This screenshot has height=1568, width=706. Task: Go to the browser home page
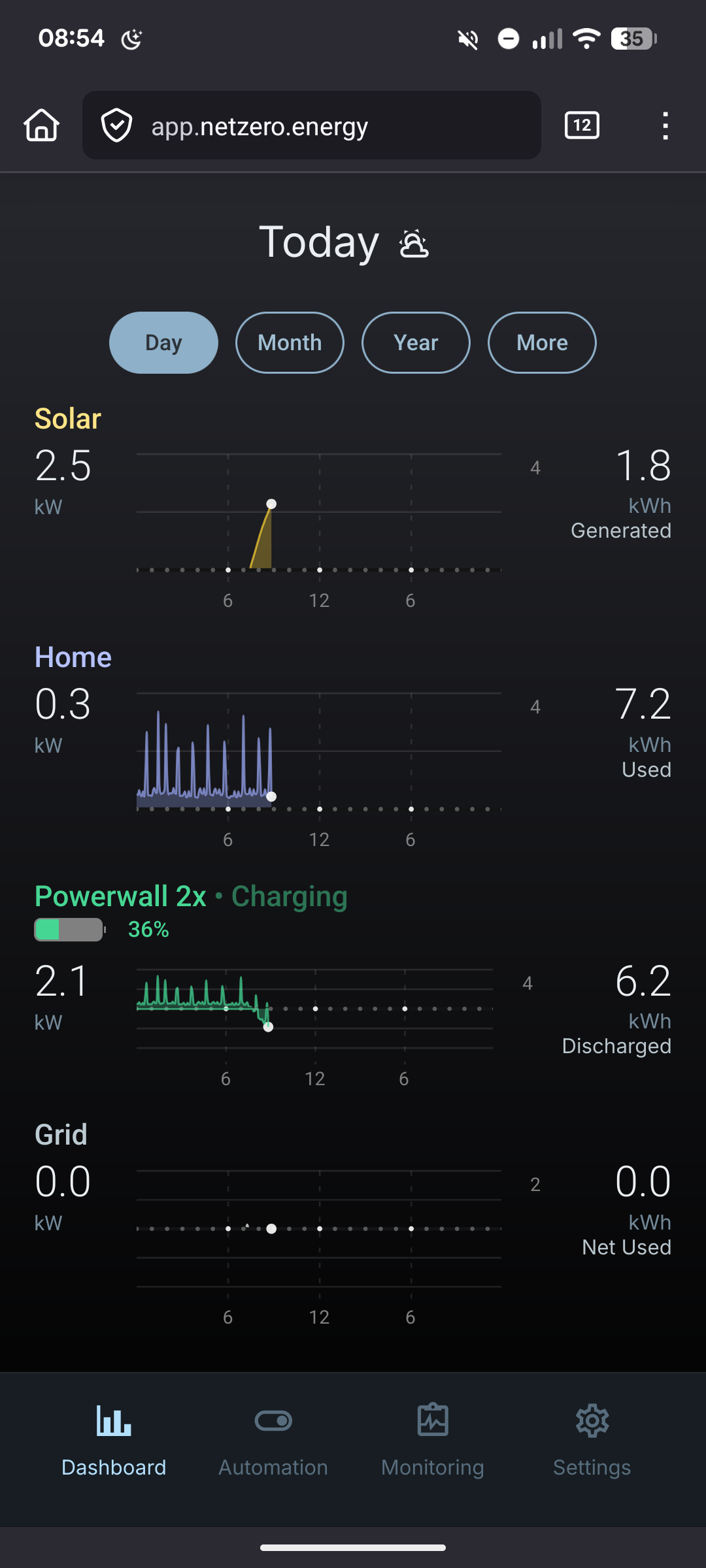click(42, 125)
